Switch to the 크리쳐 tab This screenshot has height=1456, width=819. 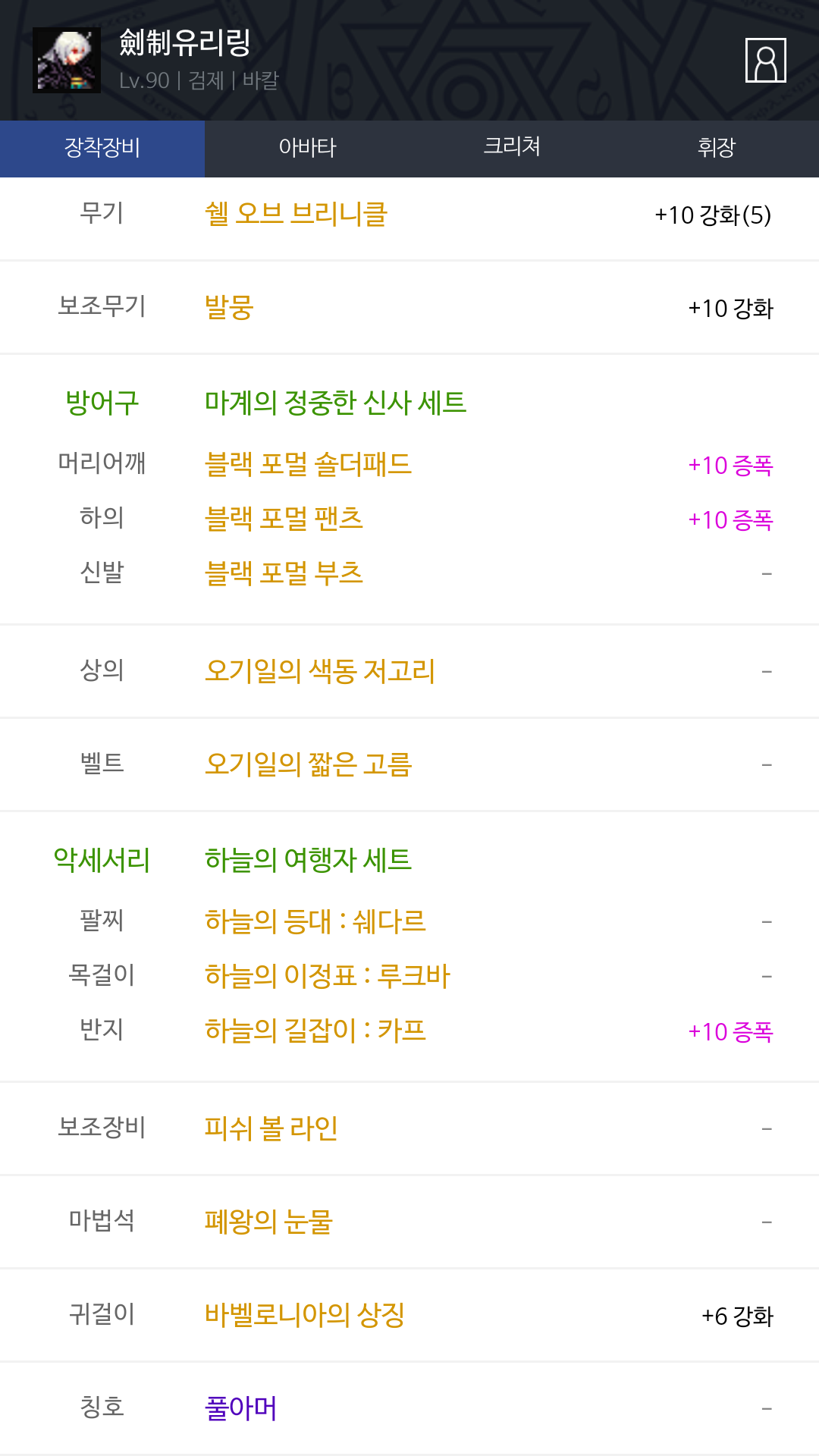coord(512,148)
